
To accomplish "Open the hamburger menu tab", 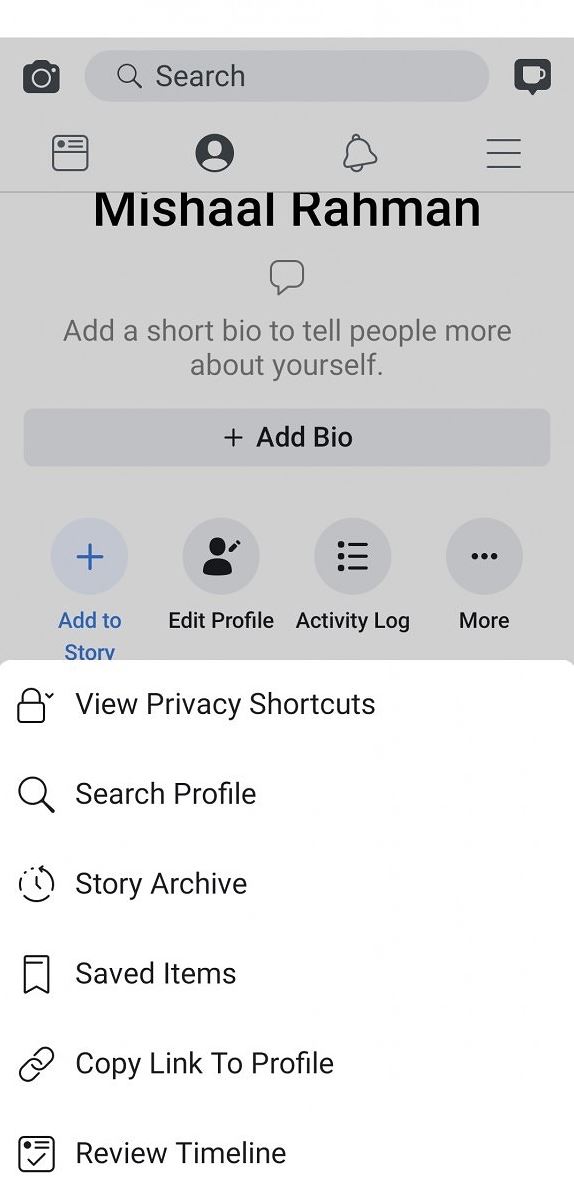I will [x=504, y=153].
